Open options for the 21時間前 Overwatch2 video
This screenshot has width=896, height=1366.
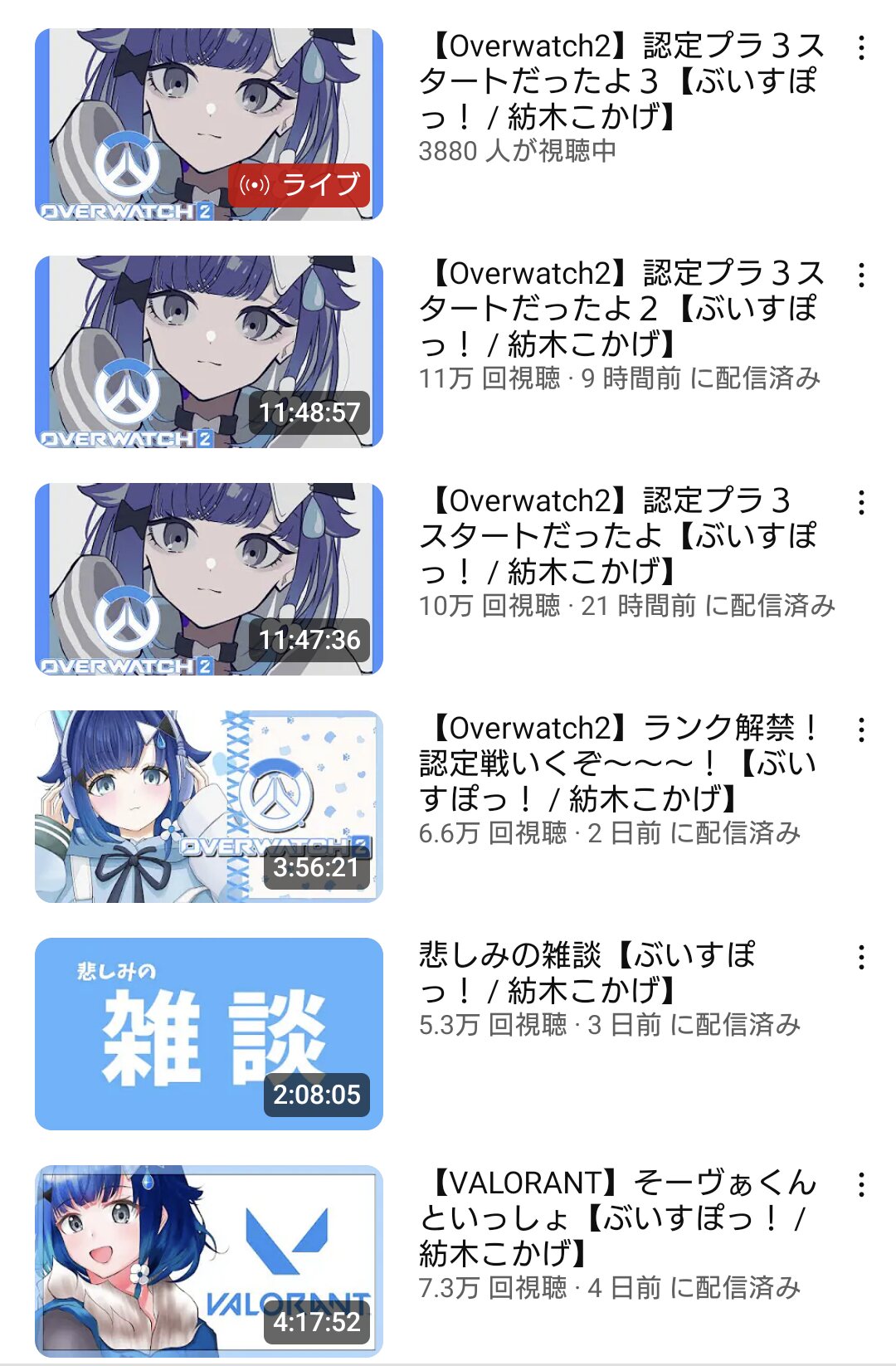tap(862, 503)
